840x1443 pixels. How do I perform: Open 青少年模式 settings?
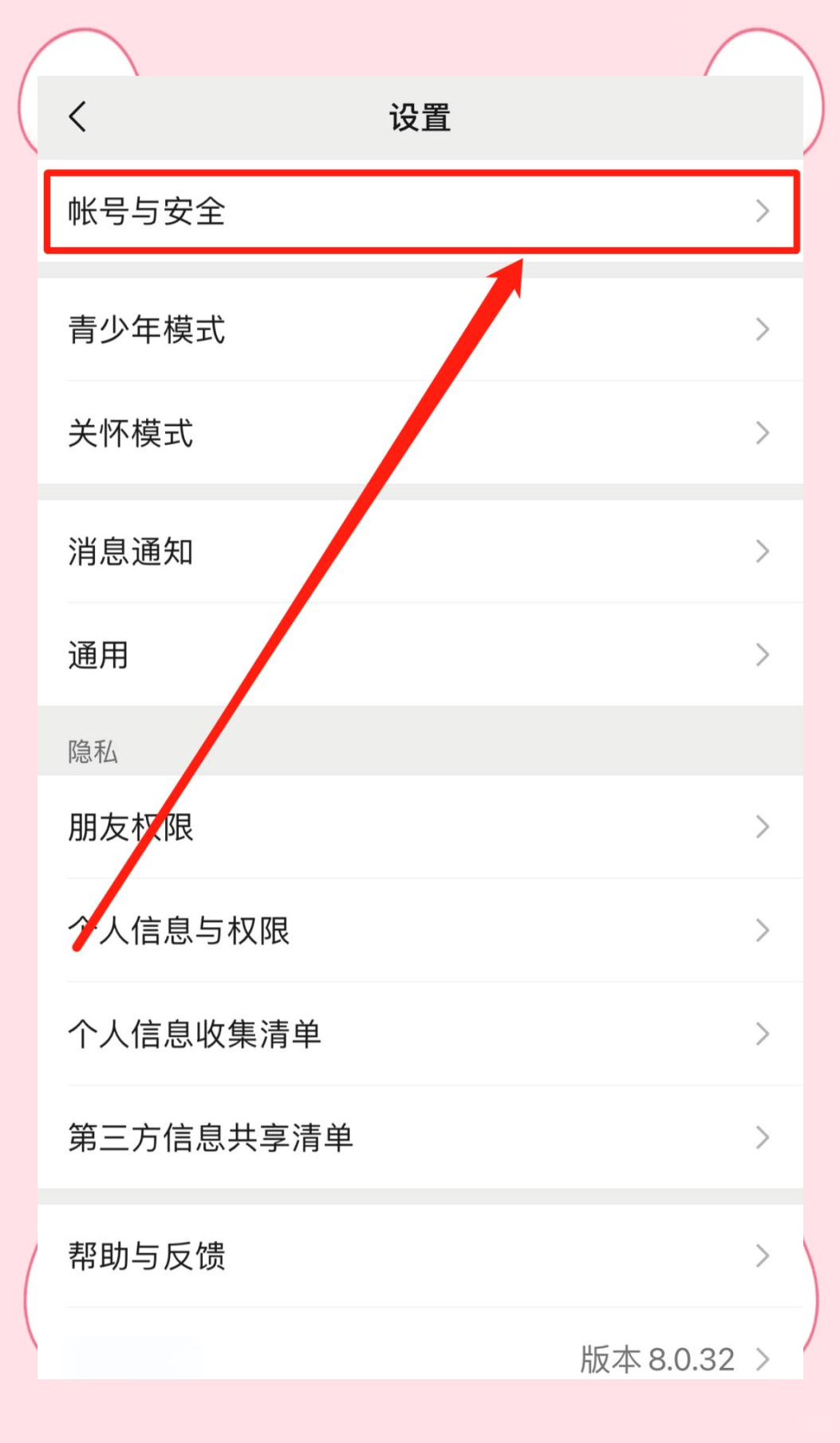(319, 330)
